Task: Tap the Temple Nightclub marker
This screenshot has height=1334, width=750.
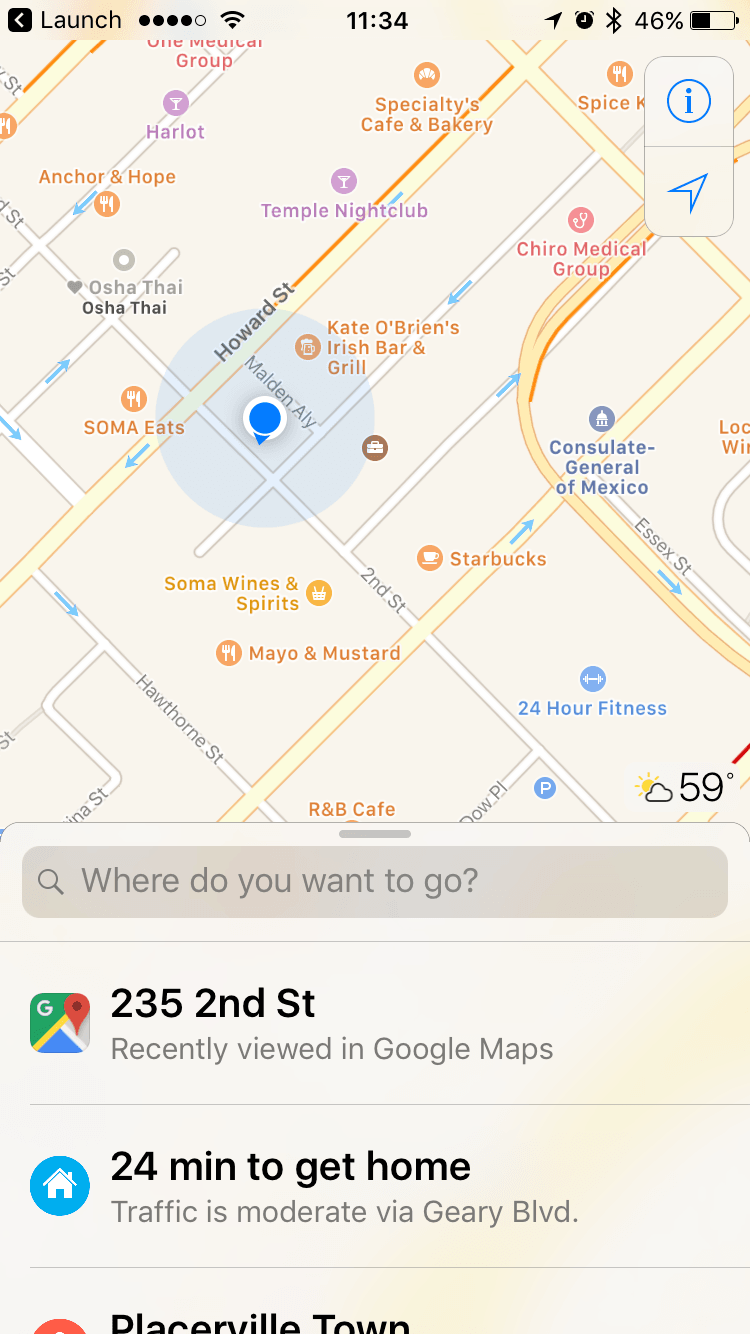Action: (x=343, y=181)
